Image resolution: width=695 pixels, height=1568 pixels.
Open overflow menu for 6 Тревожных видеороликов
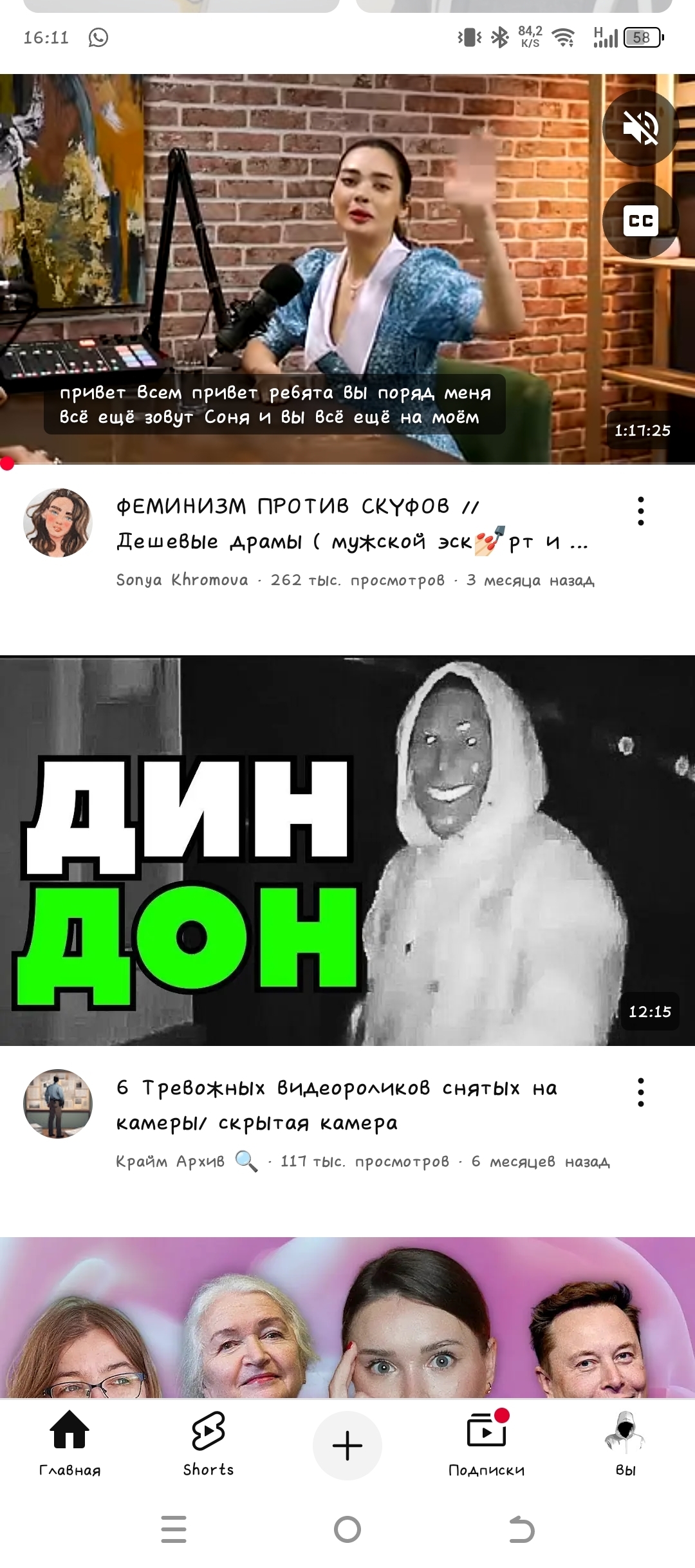click(640, 1092)
